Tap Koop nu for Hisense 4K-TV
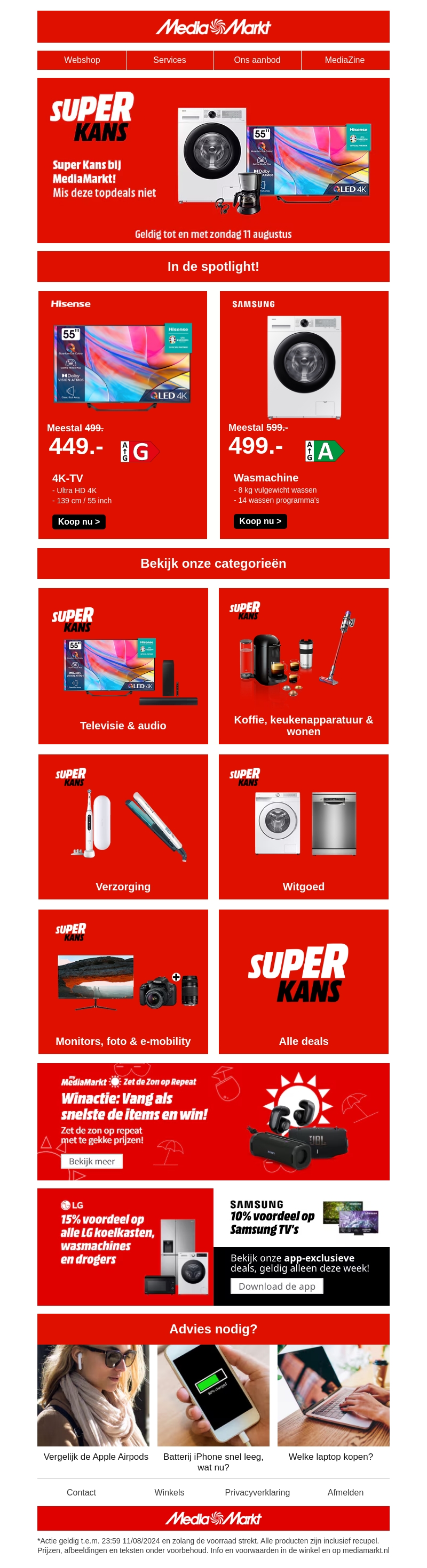The image size is (427, 1568). pos(78,521)
